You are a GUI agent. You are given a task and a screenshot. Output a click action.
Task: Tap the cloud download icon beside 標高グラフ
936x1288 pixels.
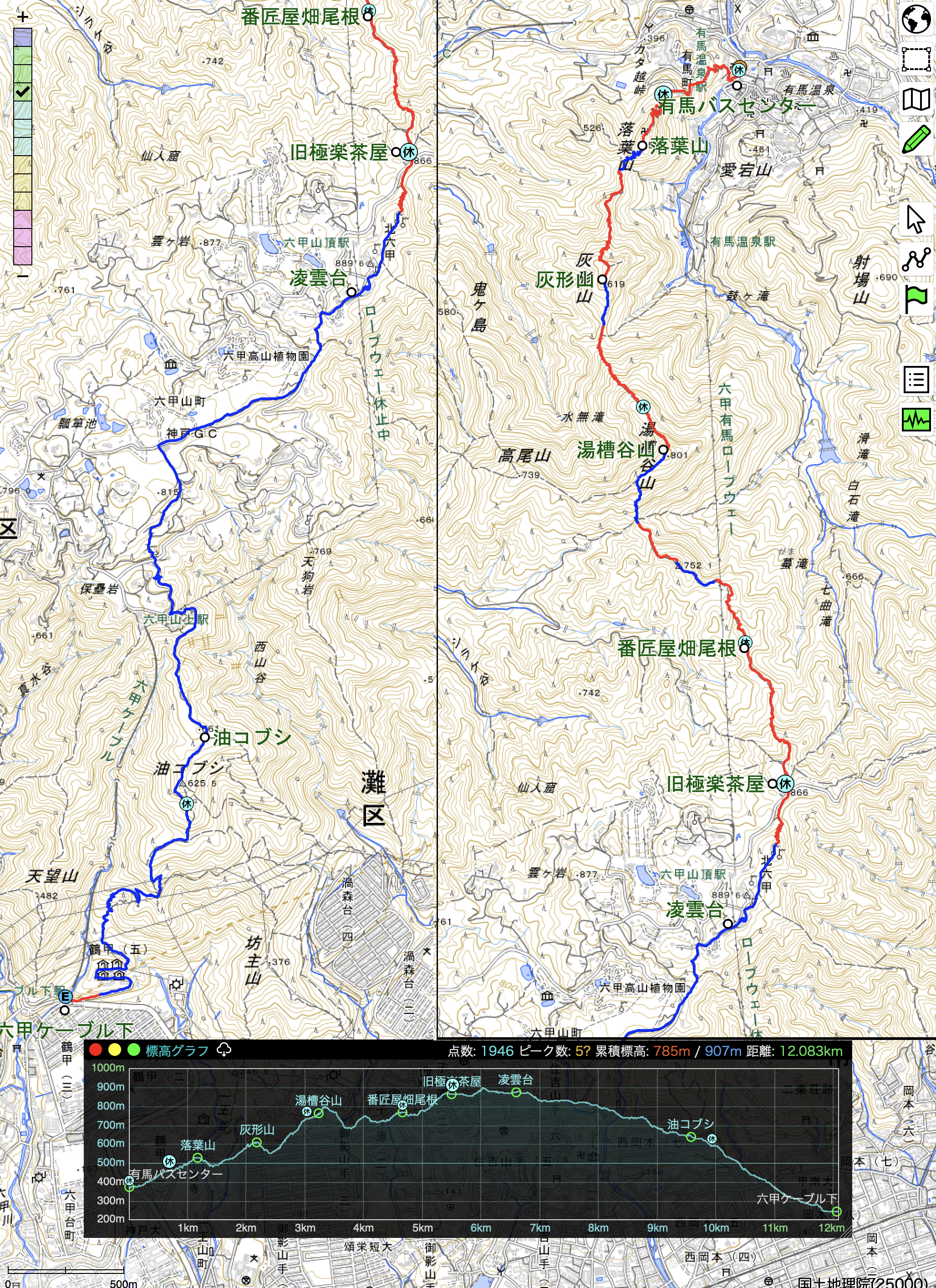224,1050
